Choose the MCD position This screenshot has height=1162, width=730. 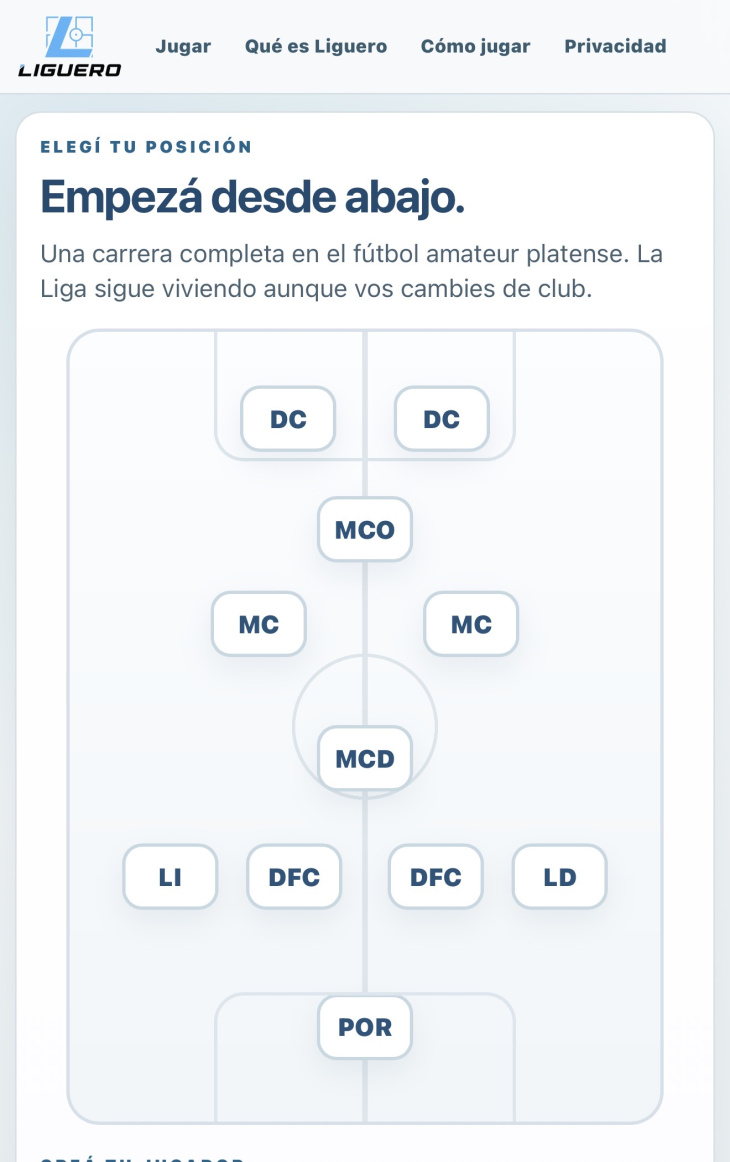pos(365,758)
